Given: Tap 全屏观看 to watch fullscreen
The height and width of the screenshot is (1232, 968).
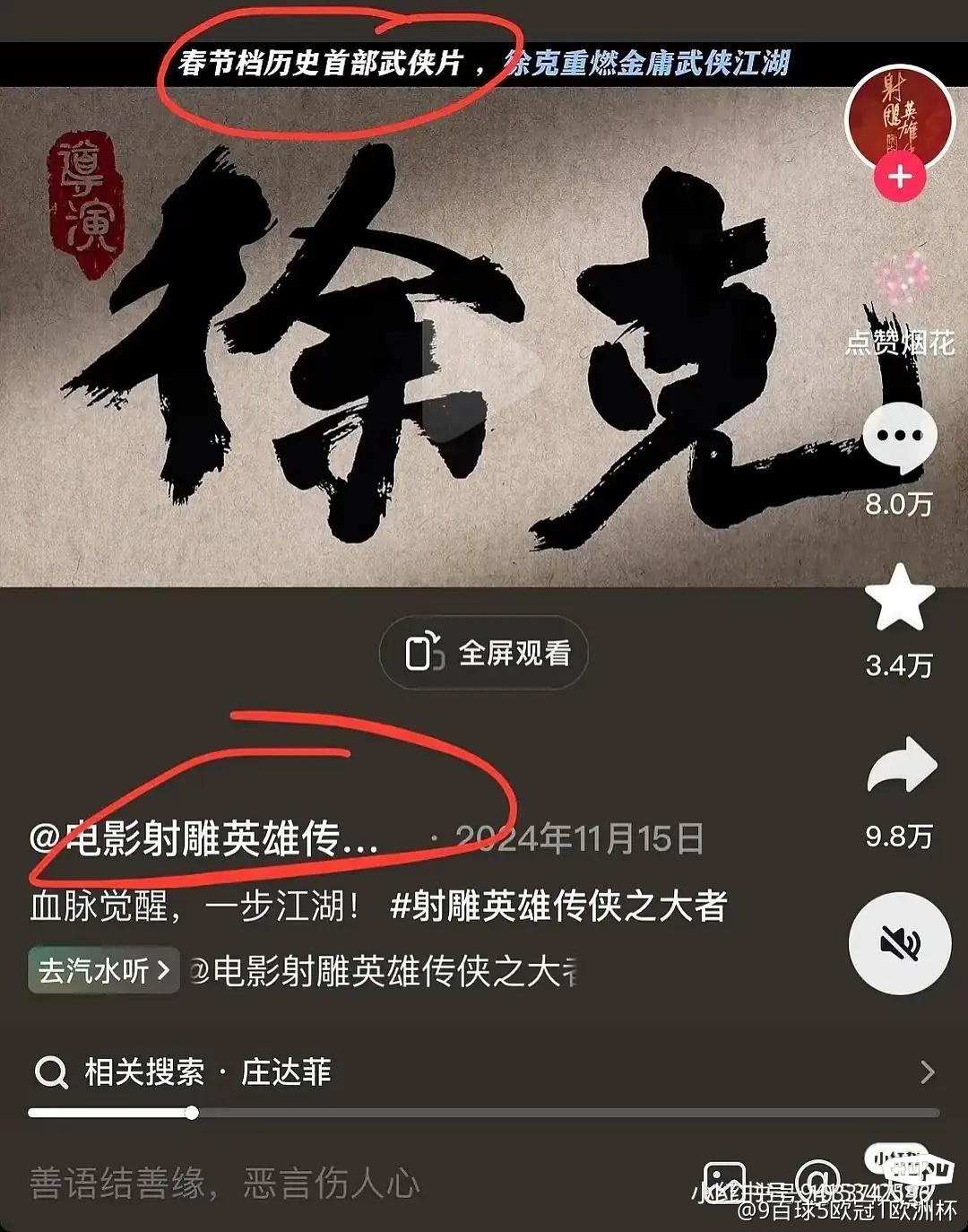Looking at the screenshot, I should coord(484,652).
